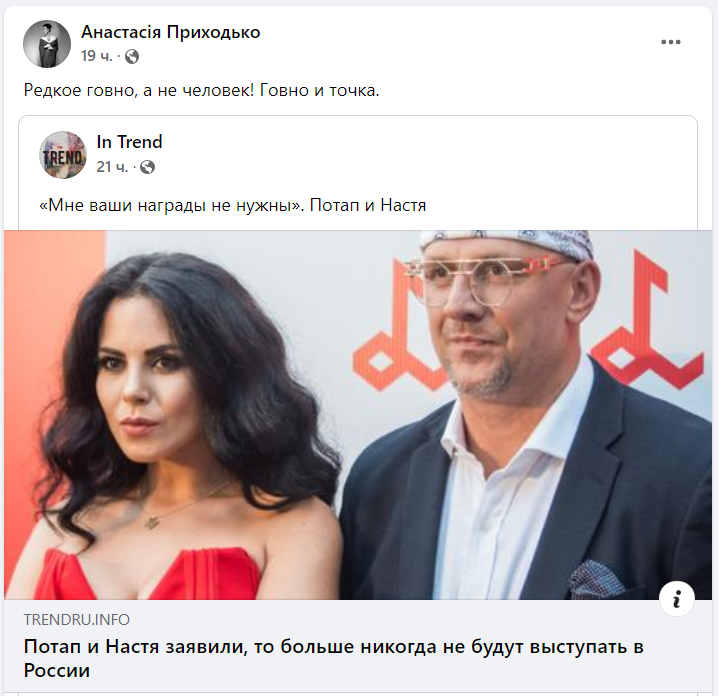Show link info via the i icon
The image size is (718, 696).
pyautogui.click(x=677, y=599)
